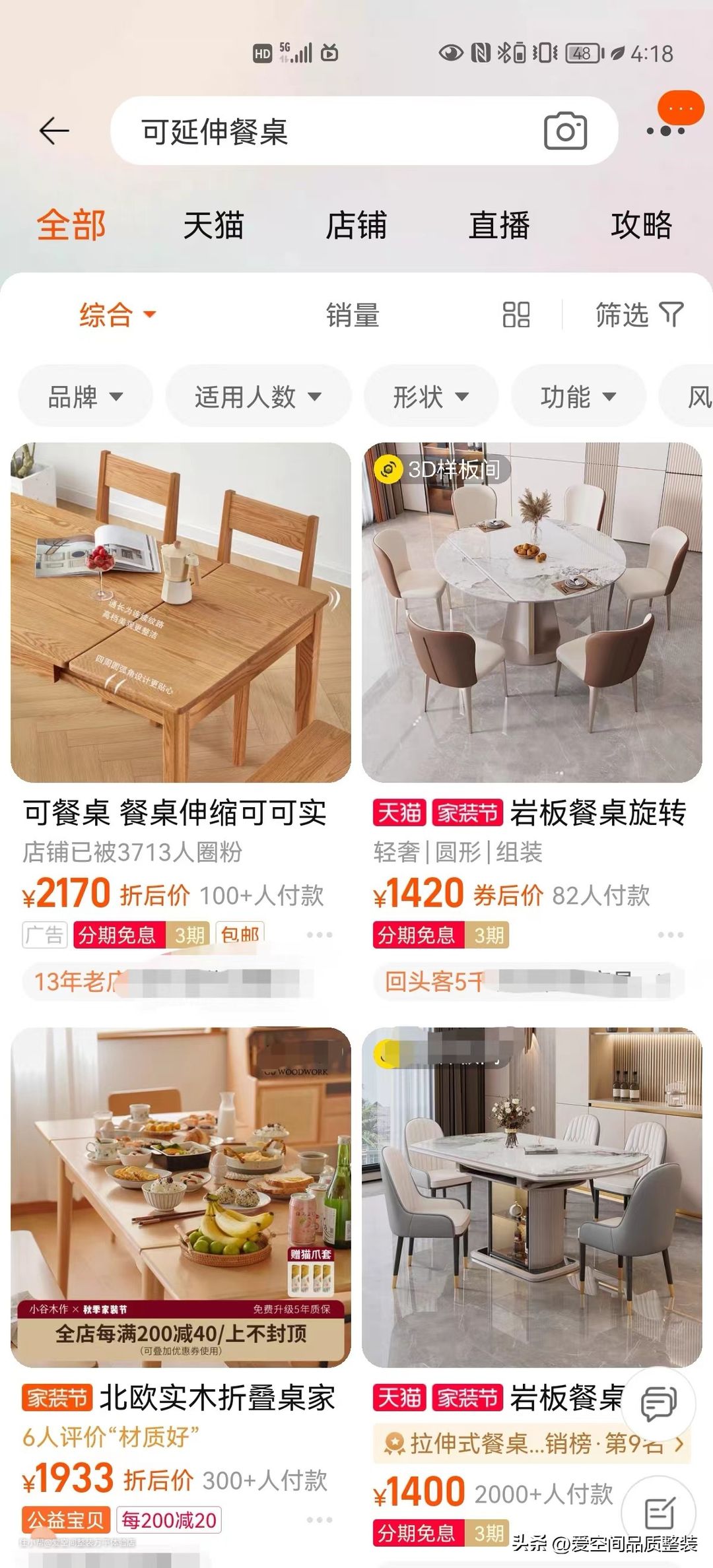713x1568 pixels.
Task: Switch to the 直播 tab
Action: pyautogui.click(x=499, y=225)
